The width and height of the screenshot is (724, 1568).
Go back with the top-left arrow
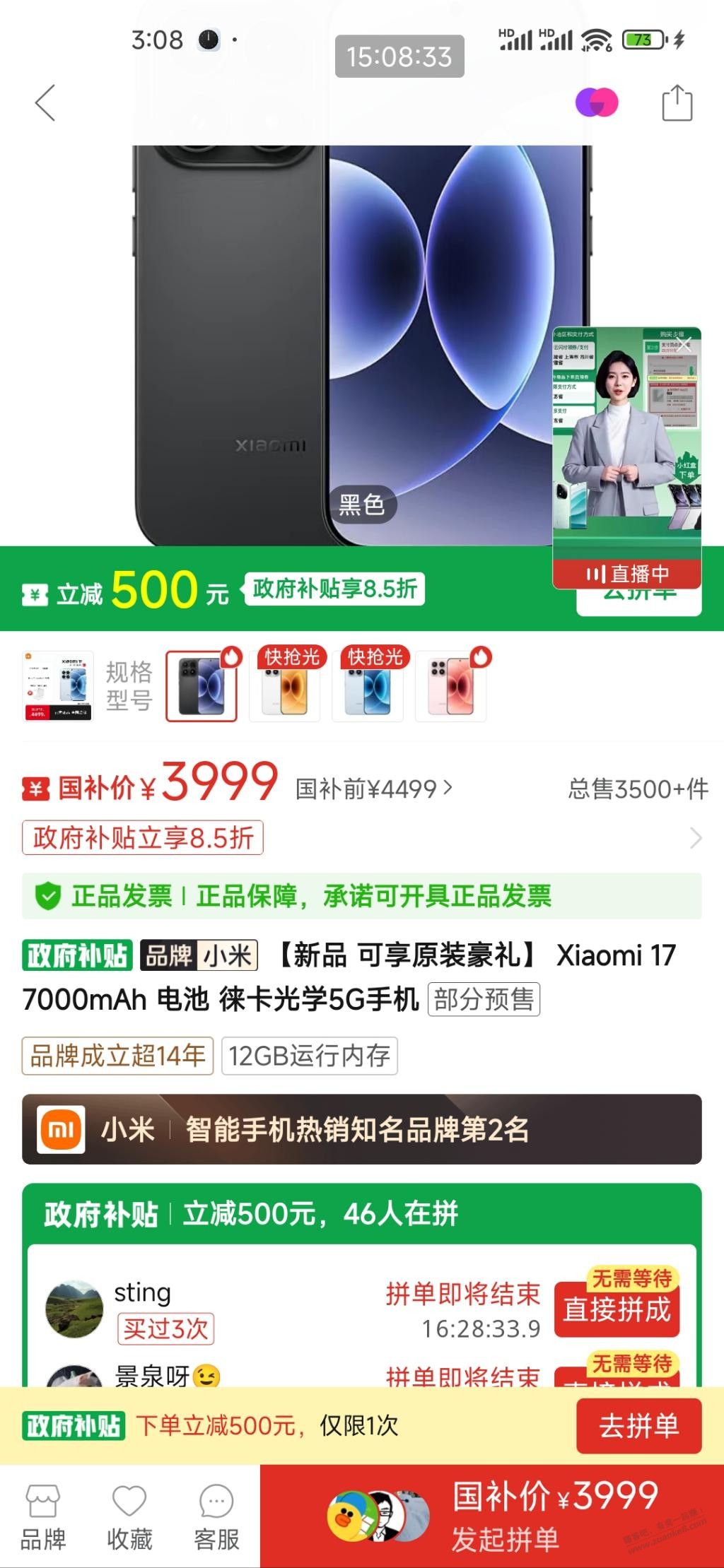coord(45,103)
